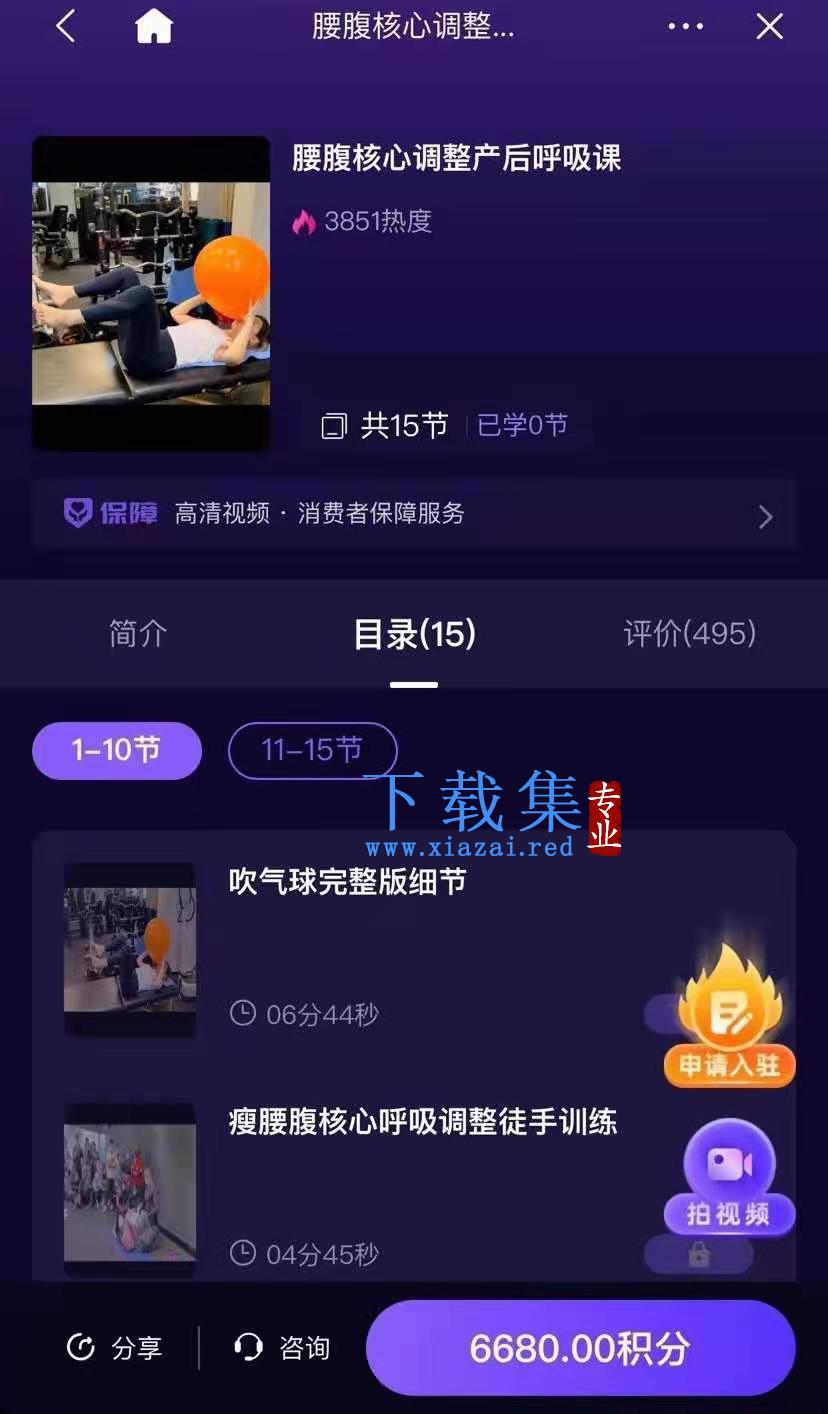
Task: Select the 11-15节 lesson range chip
Action: 313,750
